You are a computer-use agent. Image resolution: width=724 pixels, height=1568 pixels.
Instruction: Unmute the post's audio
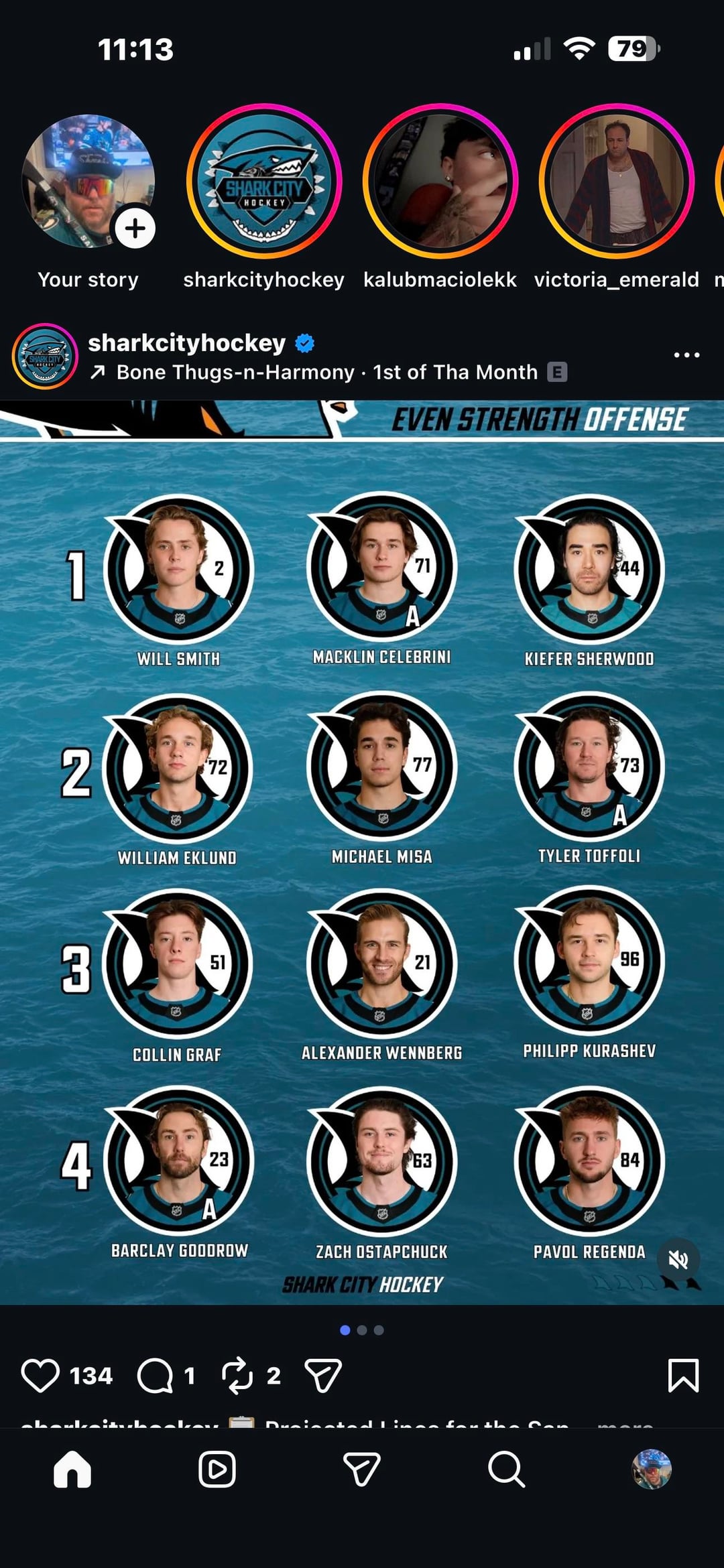pyautogui.click(x=678, y=1260)
